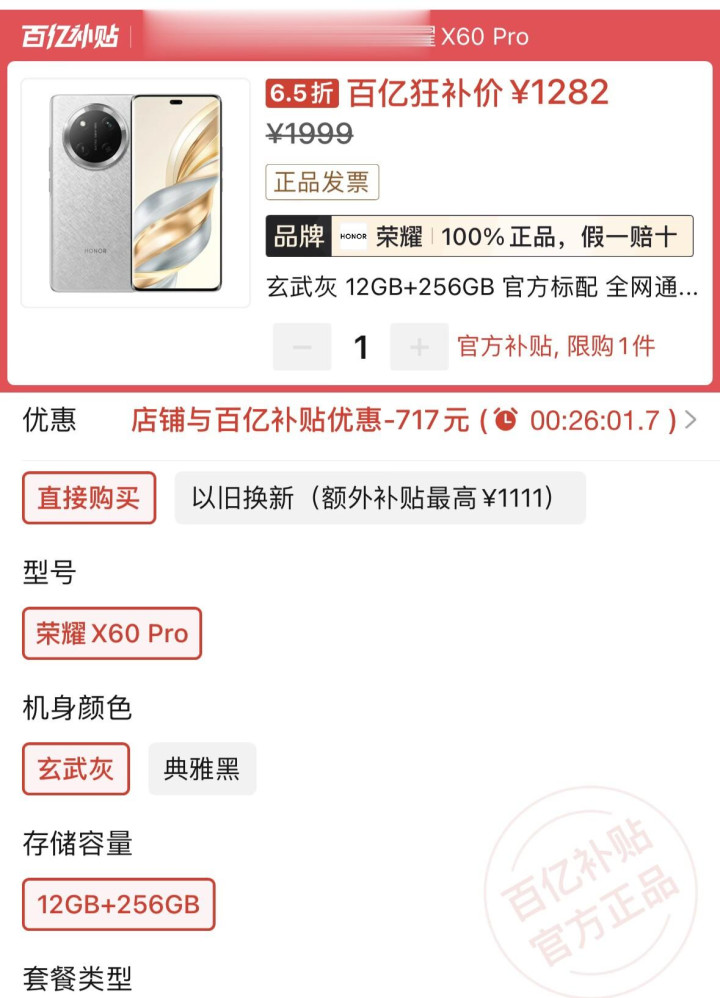Screen dimensions: 720x998
Task: Switch color to 典雅黑
Action: pyautogui.click(x=202, y=769)
